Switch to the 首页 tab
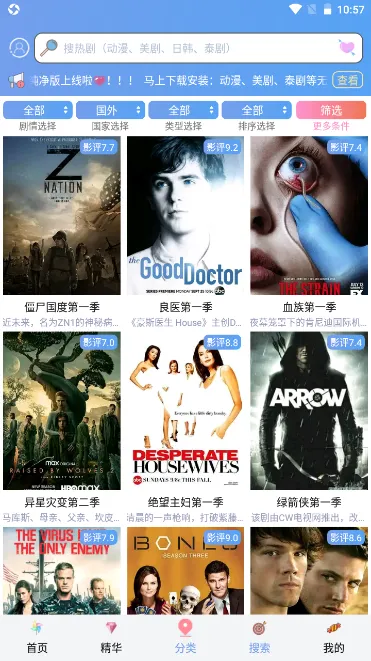Screen dimensions: 371x661 click(x=37, y=638)
